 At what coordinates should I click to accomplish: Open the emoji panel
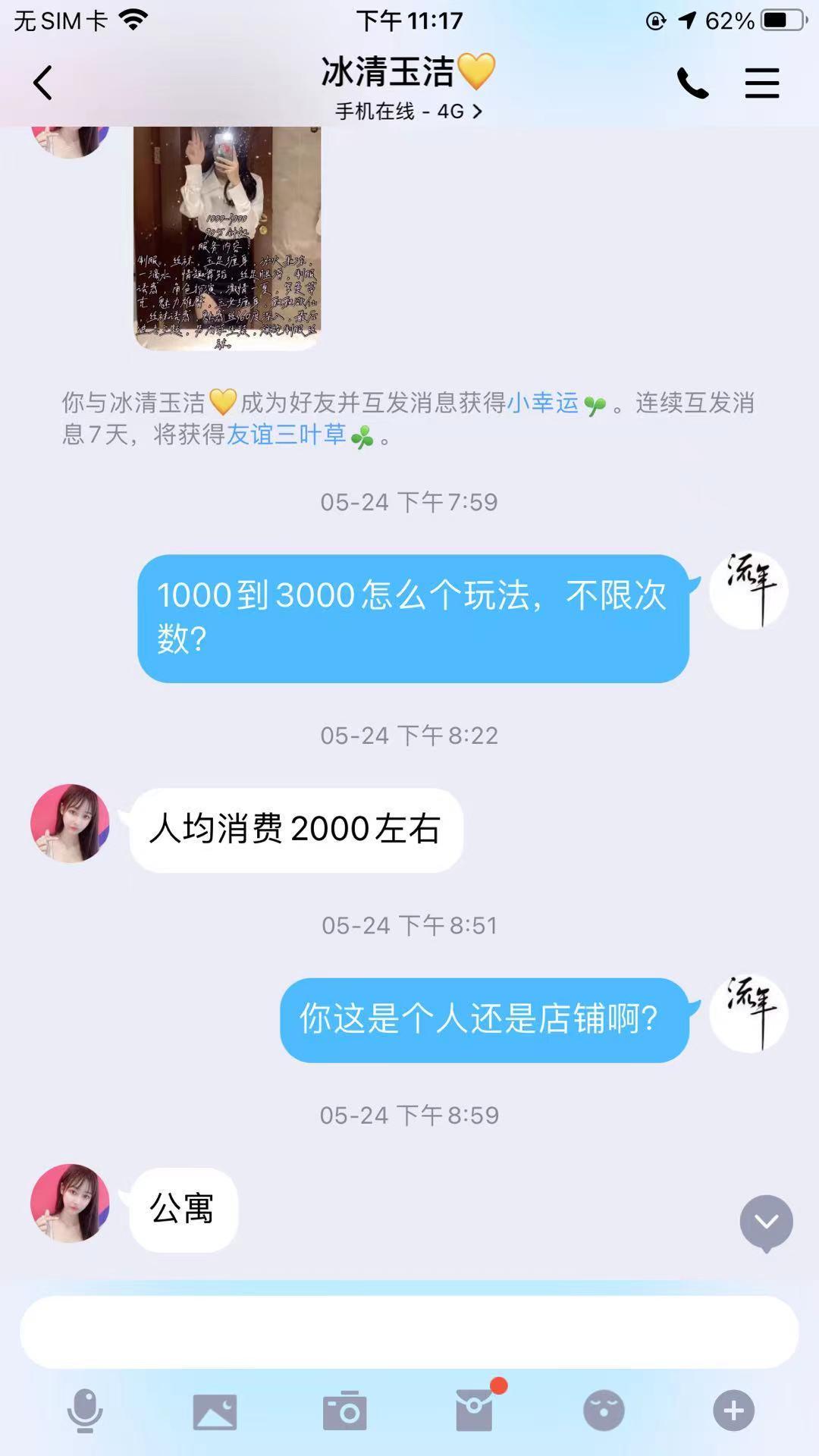tap(604, 1410)
